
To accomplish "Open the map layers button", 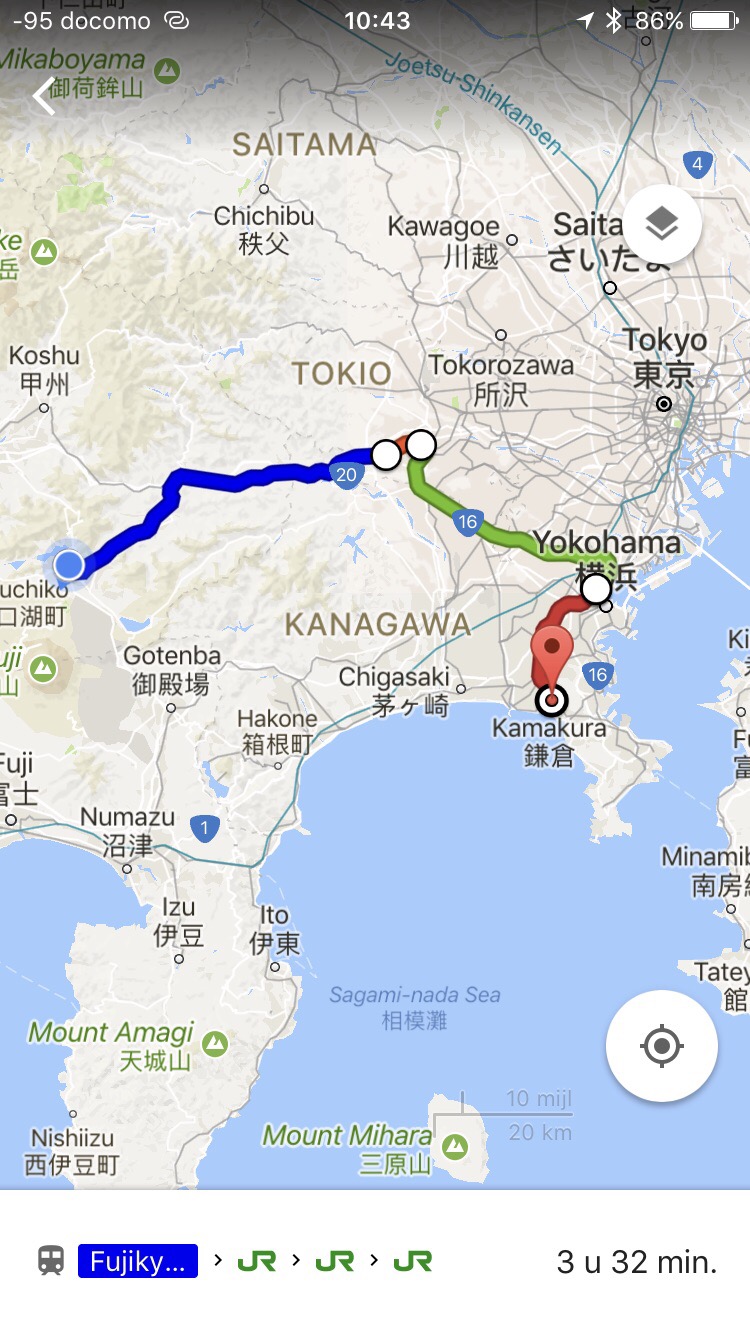I will (x=662, y=225).
